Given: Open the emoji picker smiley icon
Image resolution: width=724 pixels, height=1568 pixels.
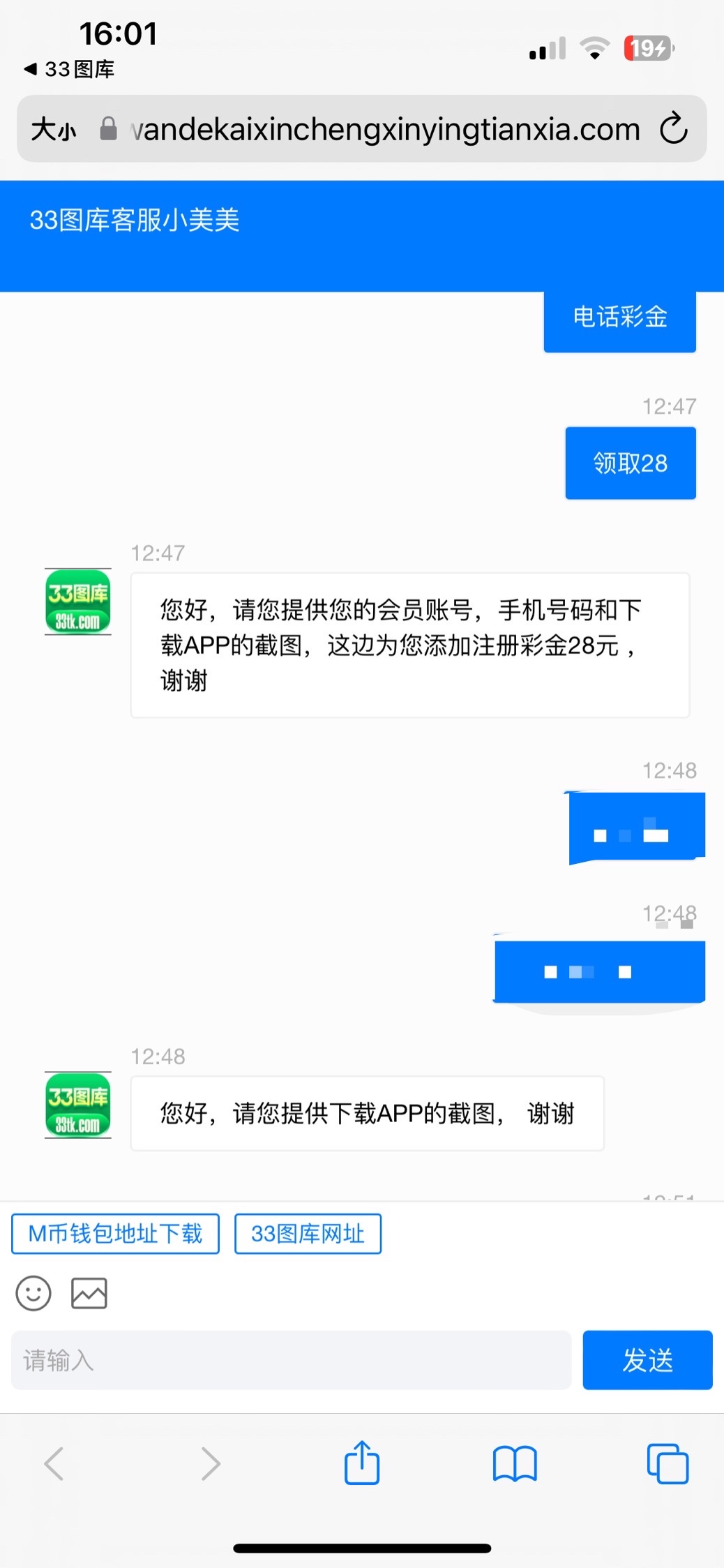Looking at the screenshot, I should click(x=33, y=1293).
